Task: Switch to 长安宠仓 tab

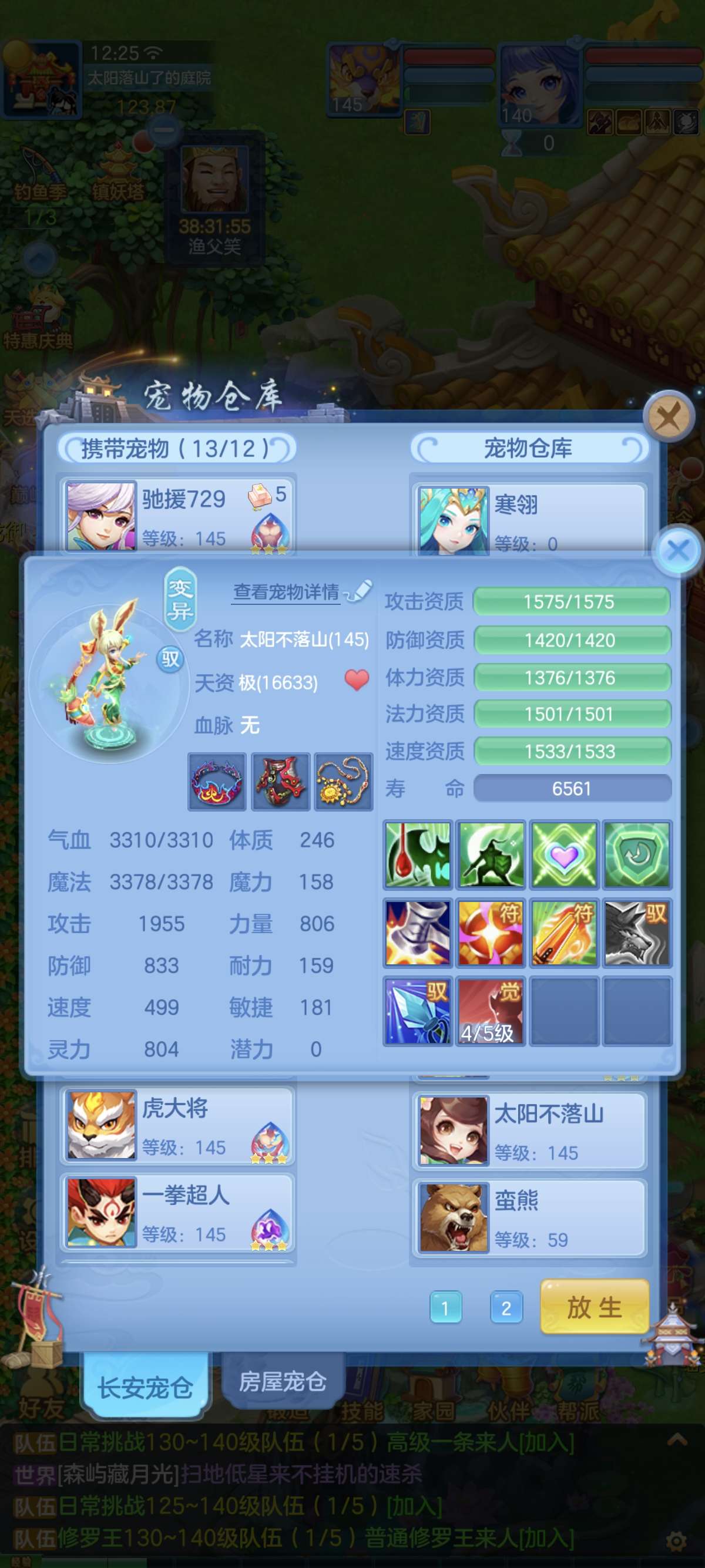Action: pyautogui.click(x=146, y=1387)
